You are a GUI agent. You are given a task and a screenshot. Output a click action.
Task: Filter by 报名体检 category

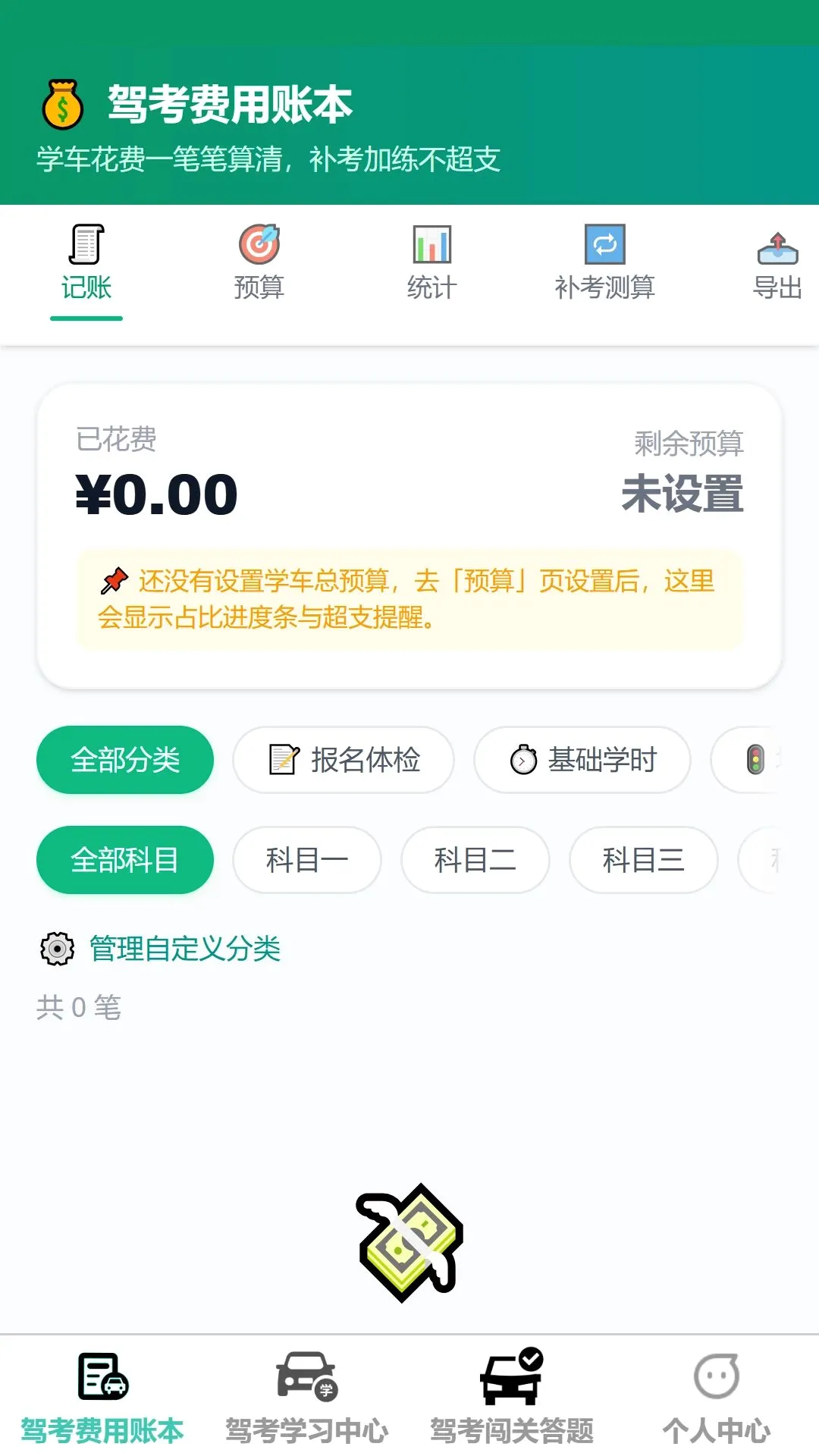pos(344,760)
